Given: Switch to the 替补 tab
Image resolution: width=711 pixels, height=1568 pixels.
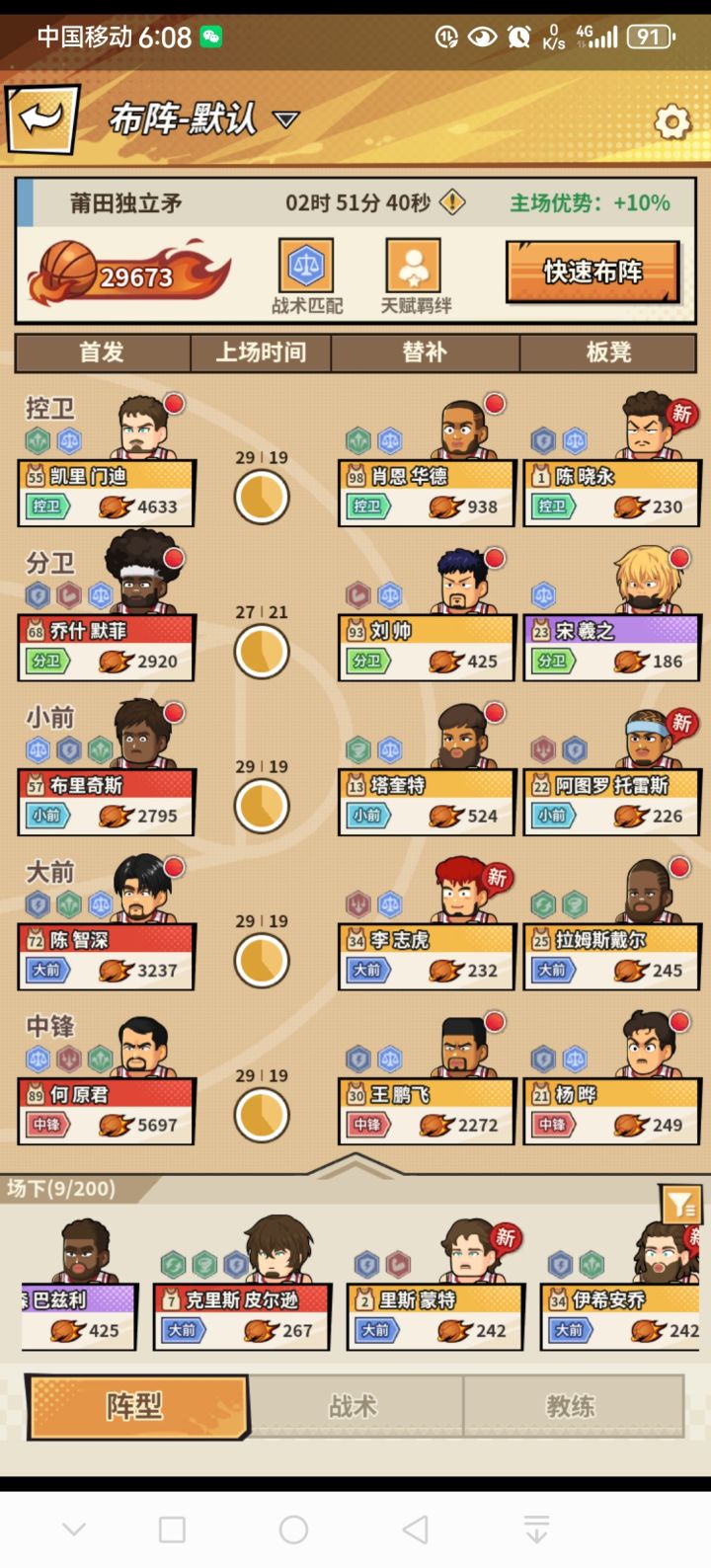Looking at the screenshot, I should [427, 352].
